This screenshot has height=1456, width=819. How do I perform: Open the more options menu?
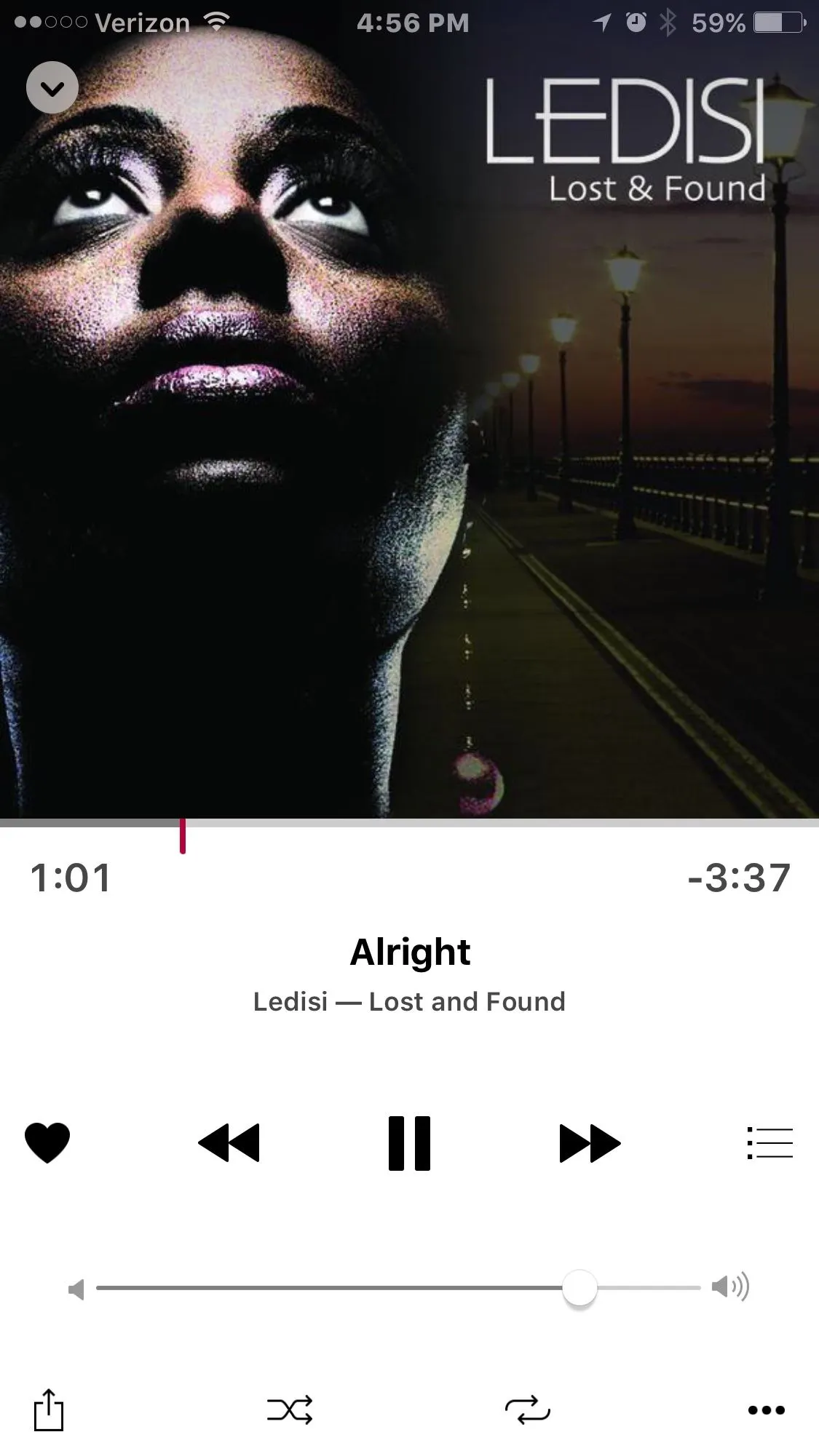(x=766, y=1410)
